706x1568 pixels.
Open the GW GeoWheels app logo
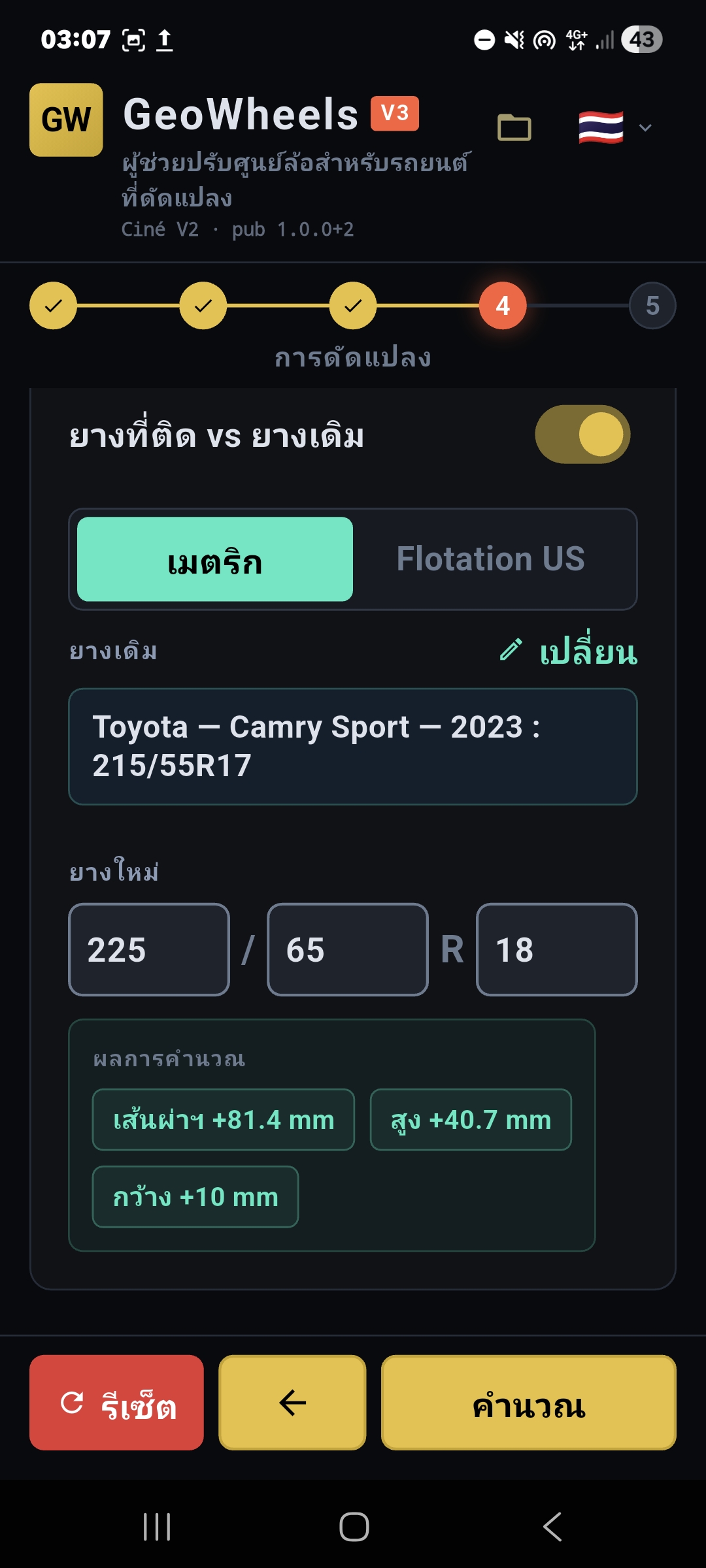(x=66, y=120)
